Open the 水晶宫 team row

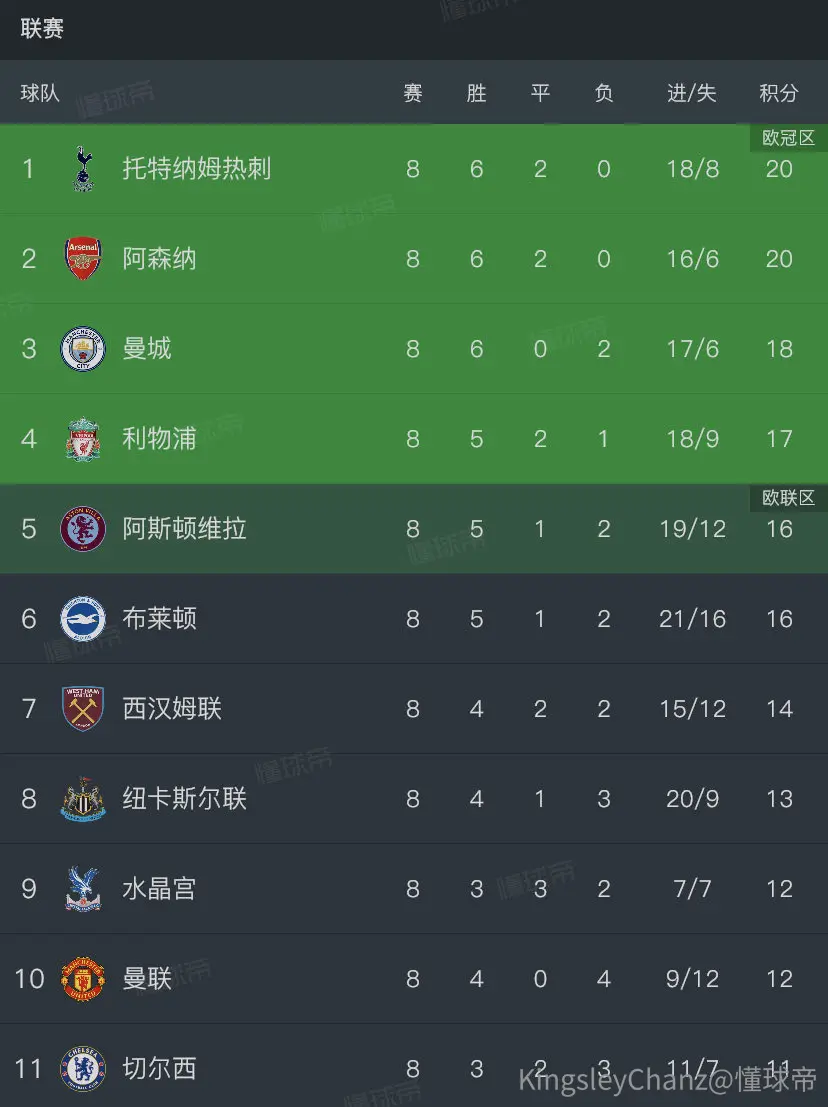pos(414,889)
